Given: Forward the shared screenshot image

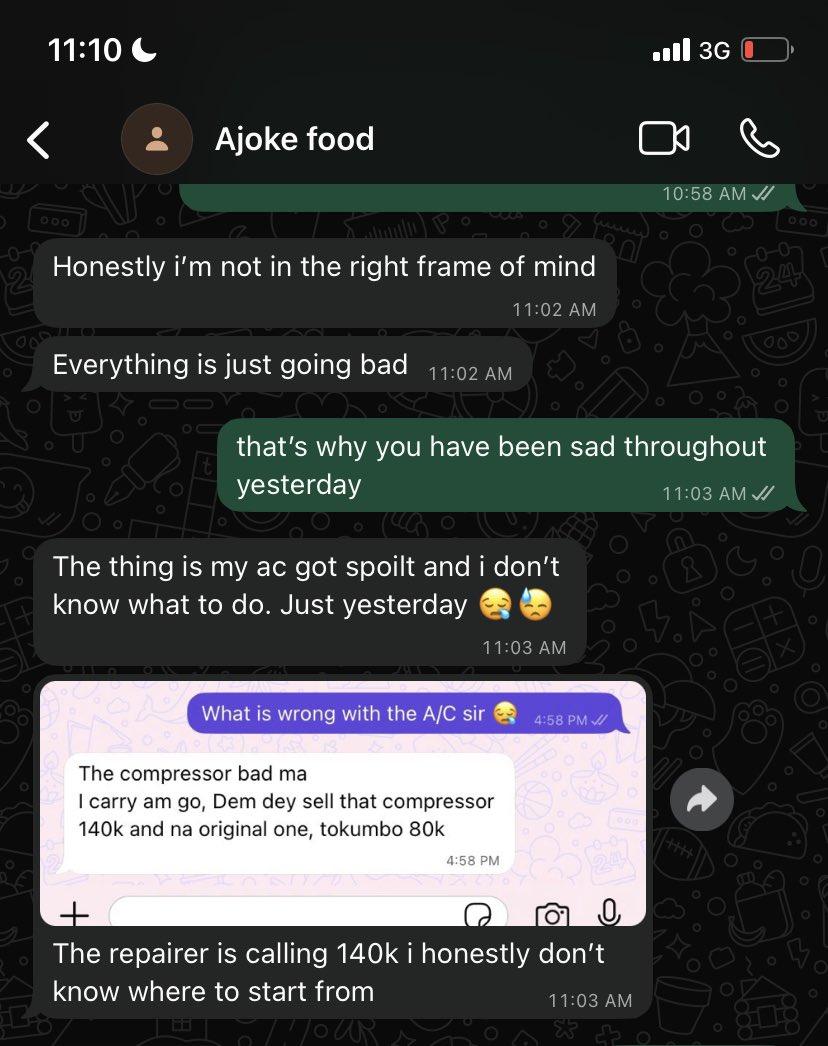Looking at the screenshot, I should (702, 798).
